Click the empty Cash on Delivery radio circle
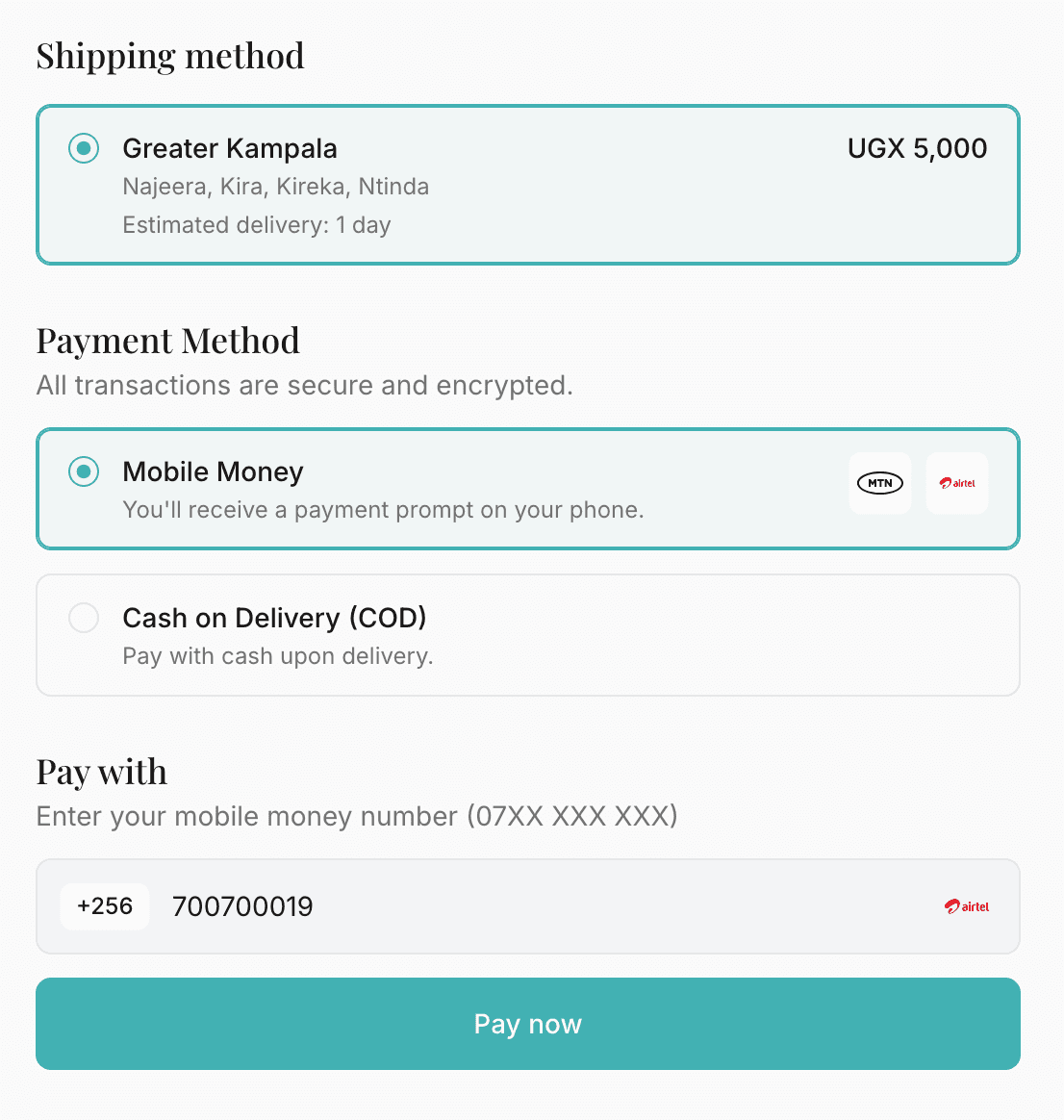 [x=84, y=618]
